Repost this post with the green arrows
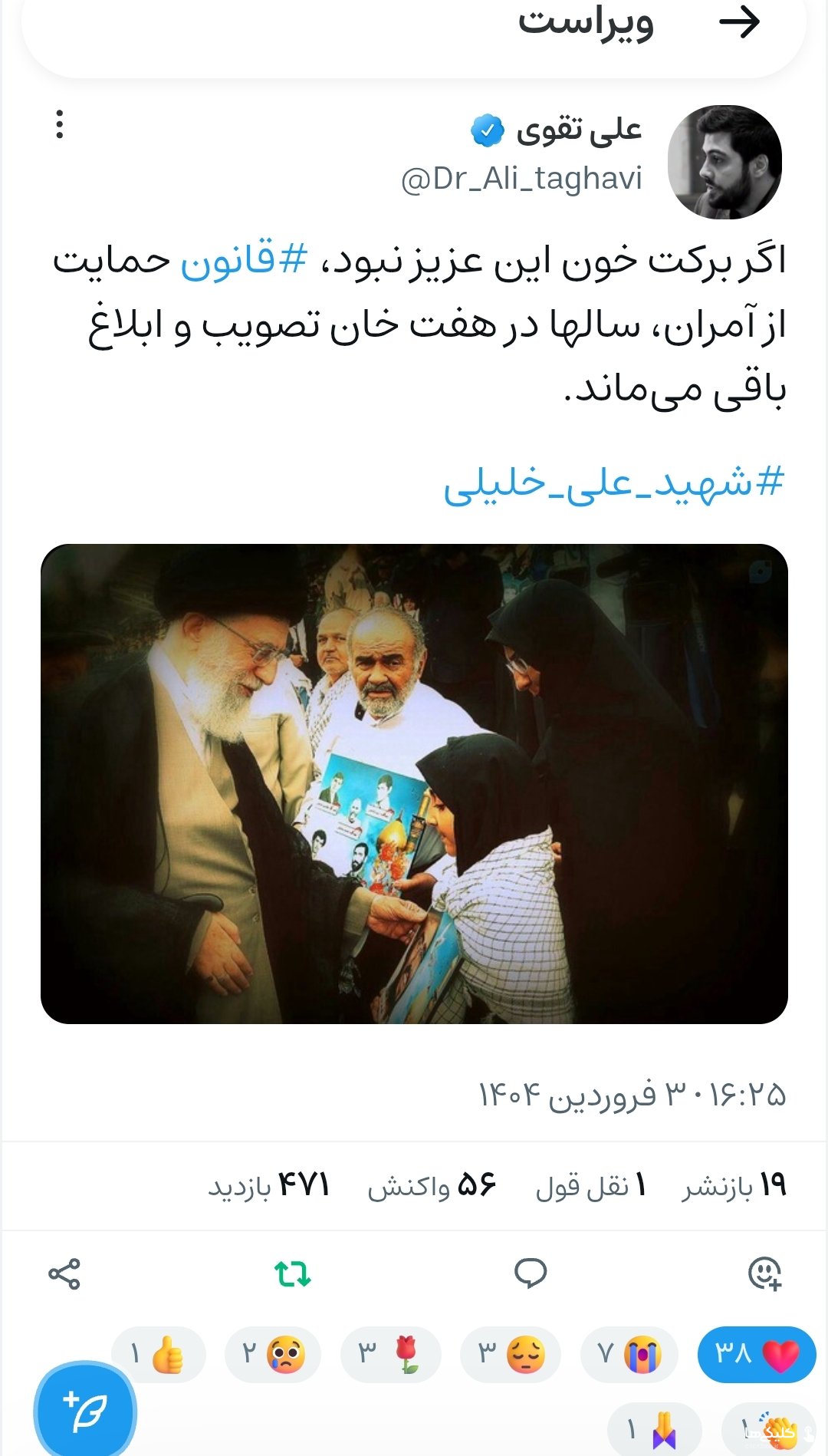Image resolution: width=828 pixels, height=1456 pixels. 293,1273
